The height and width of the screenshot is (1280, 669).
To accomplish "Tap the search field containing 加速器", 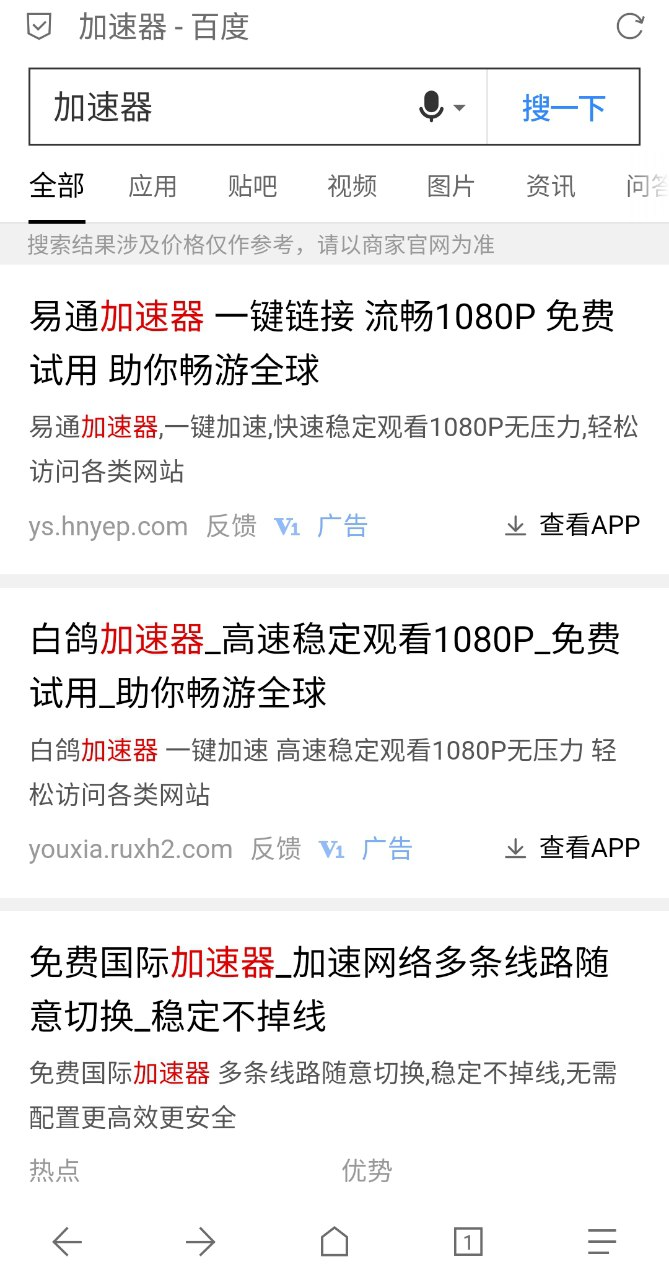I will (220, 107).
